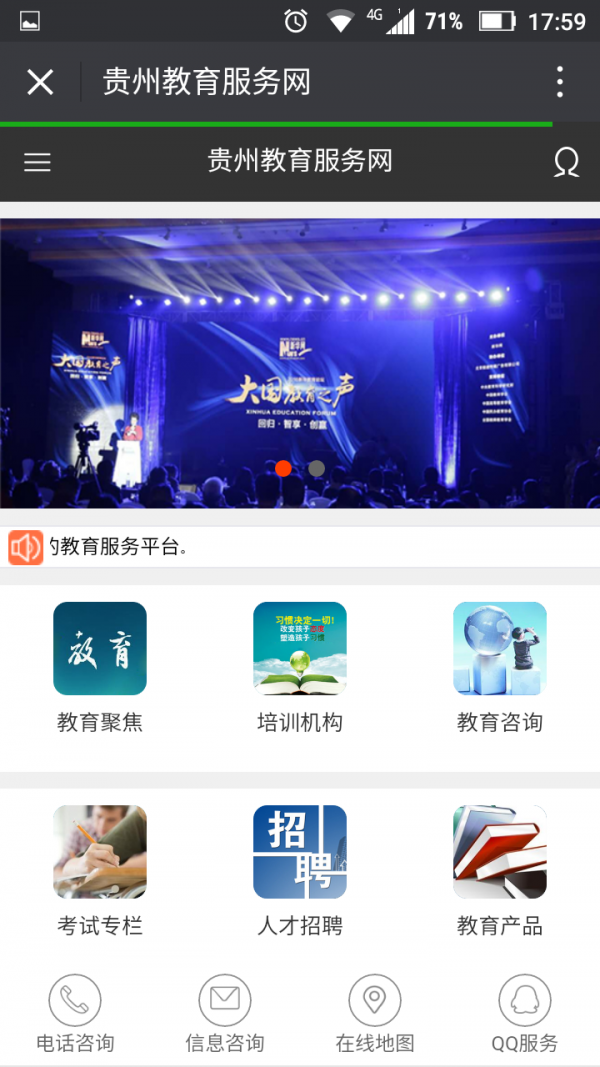
Task: Select 信息咨询 in the bottom bar
Action: click(x=225, y=1012)
